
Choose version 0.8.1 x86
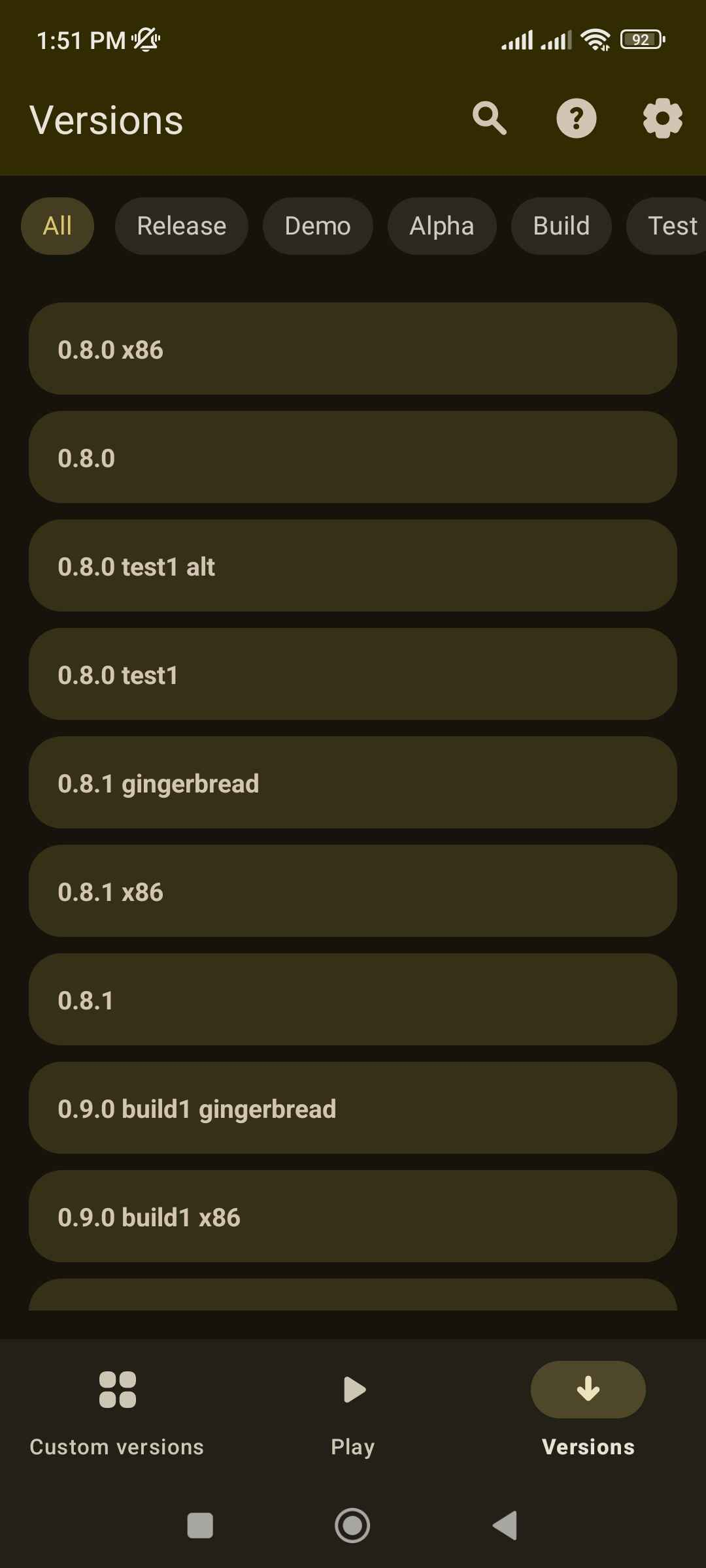[353, 891]
